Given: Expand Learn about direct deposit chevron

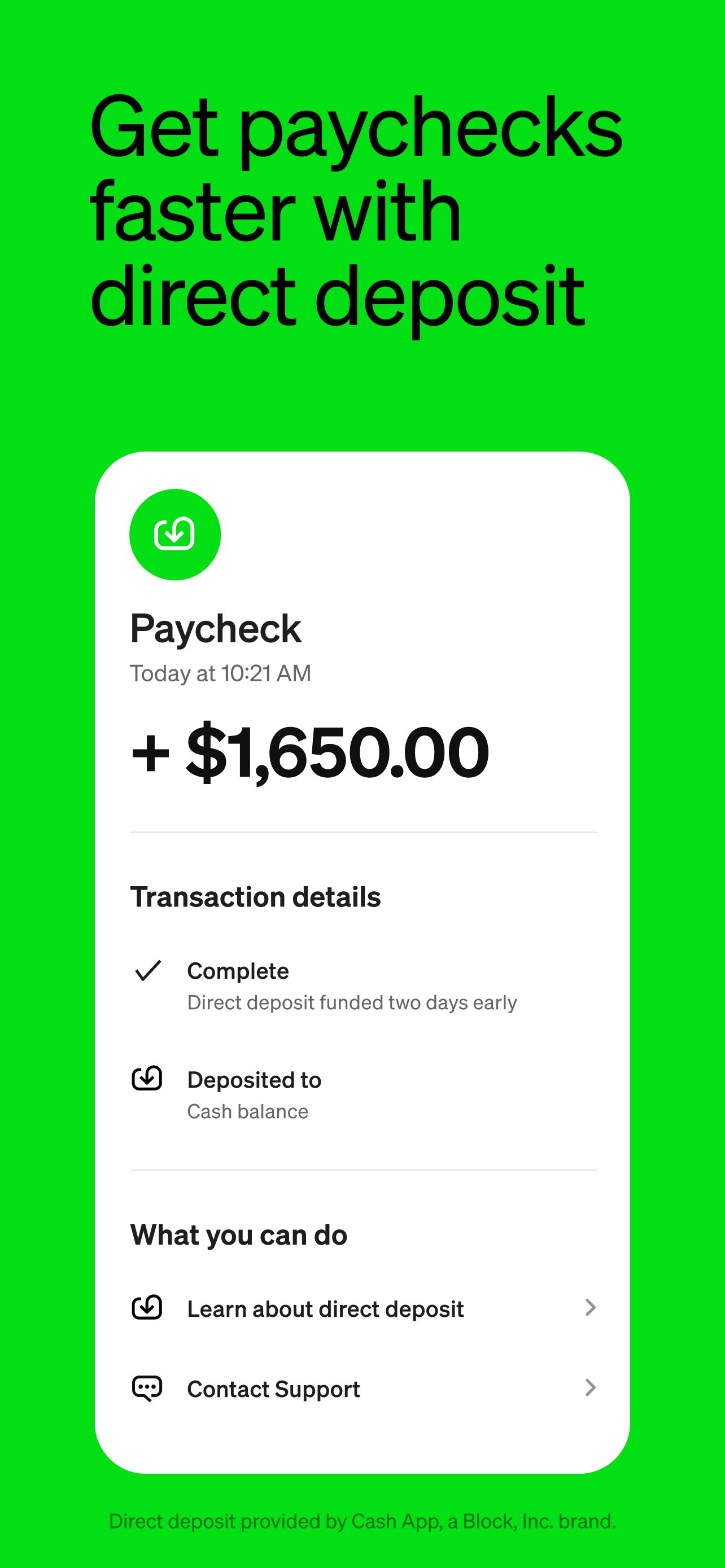Looking at the screenshot, I should [x=591, y=1307].
